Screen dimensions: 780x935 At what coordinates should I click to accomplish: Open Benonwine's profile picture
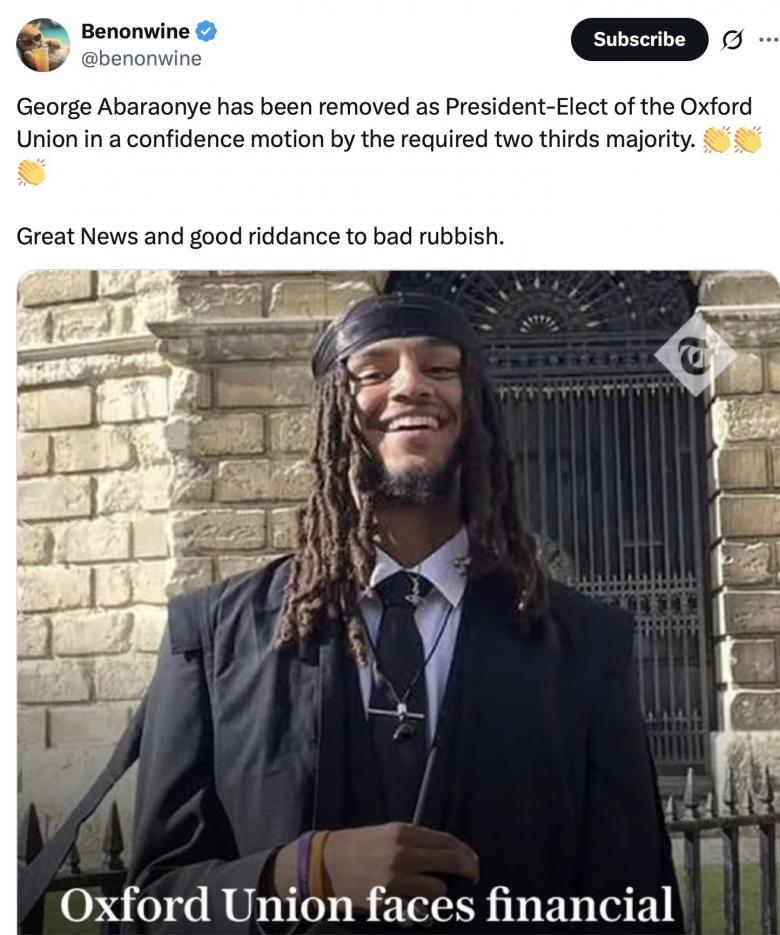(43, 45)
